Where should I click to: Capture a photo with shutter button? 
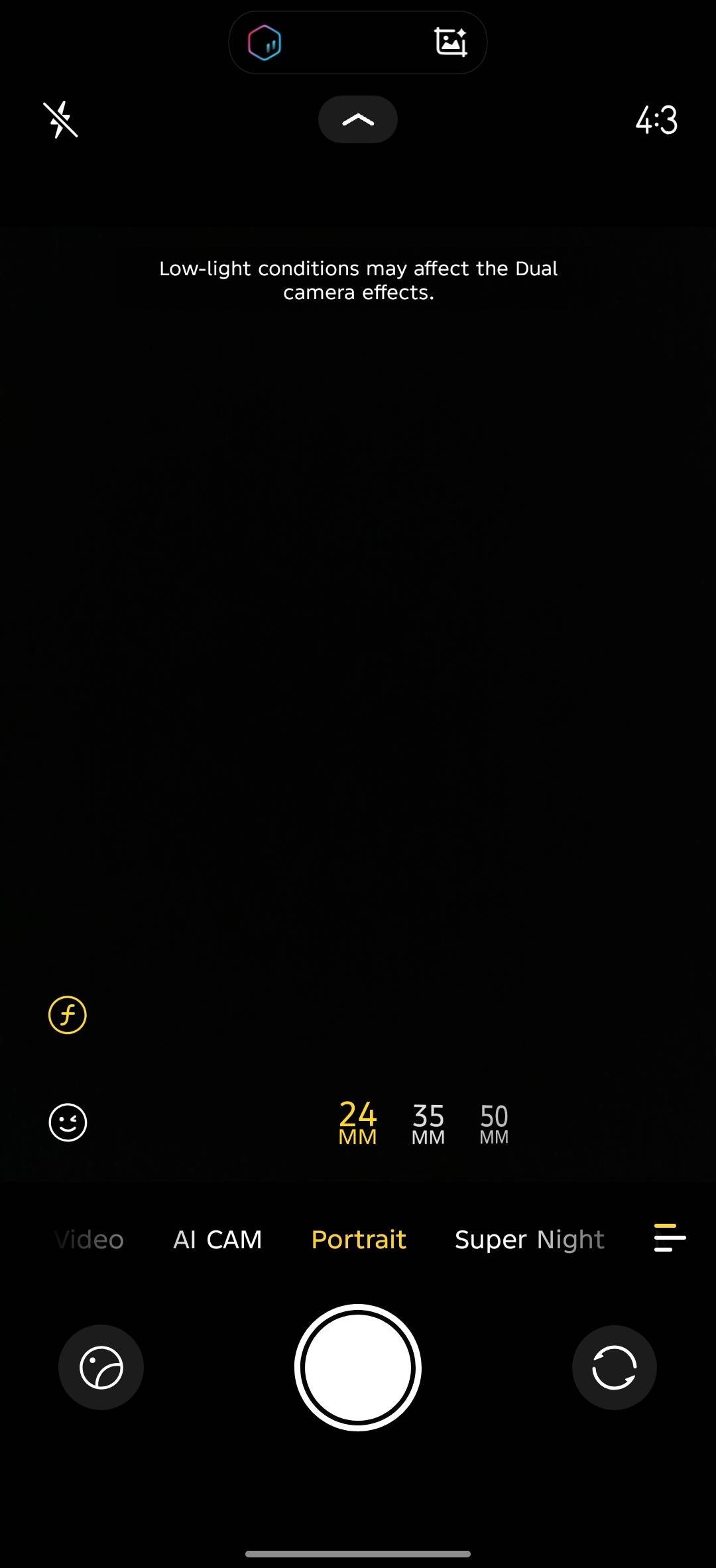pyautogui.click(x=358, y=1367)
